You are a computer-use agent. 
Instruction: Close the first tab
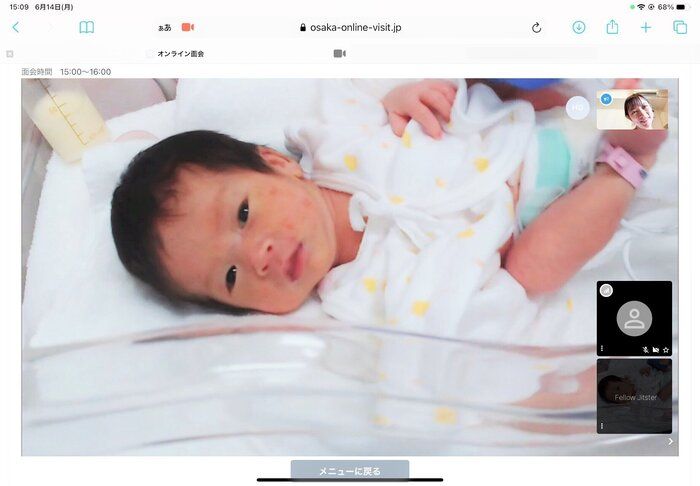[10, 53]
